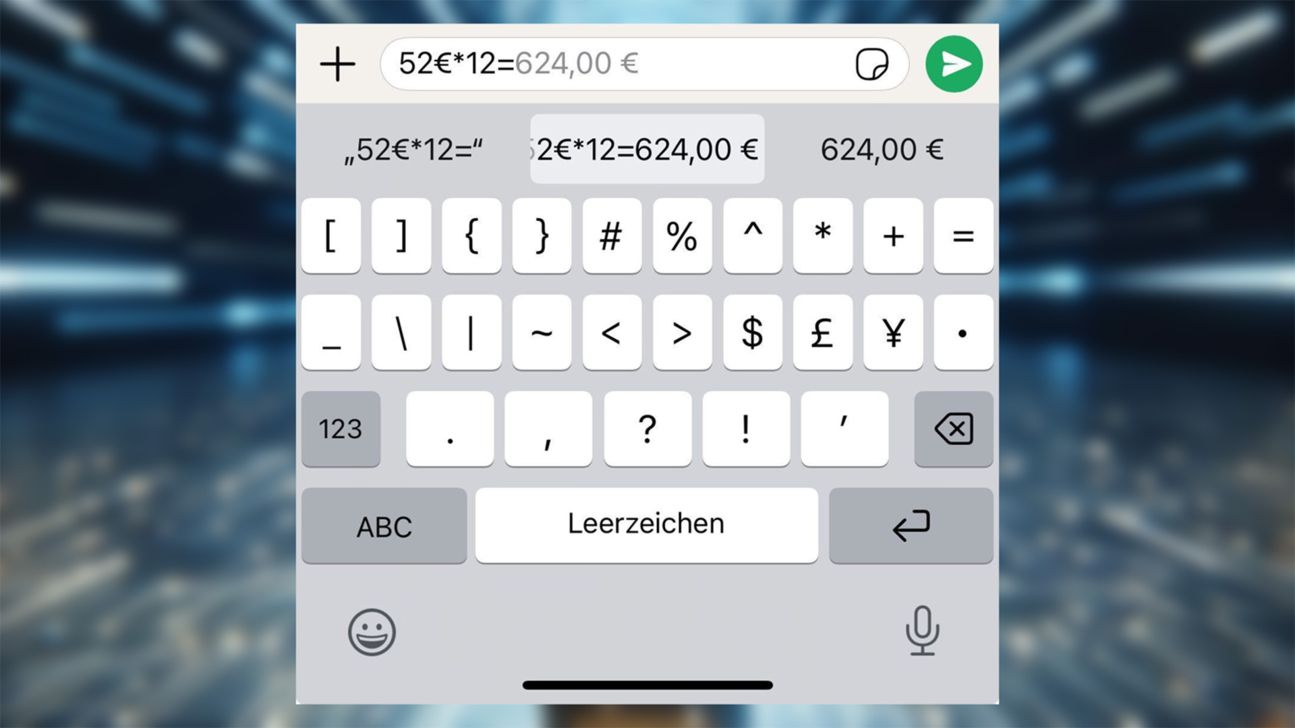Select the quoted "52€*12=" suggestion
This screenshot has width=1295, height=728.
pos(413,150)
